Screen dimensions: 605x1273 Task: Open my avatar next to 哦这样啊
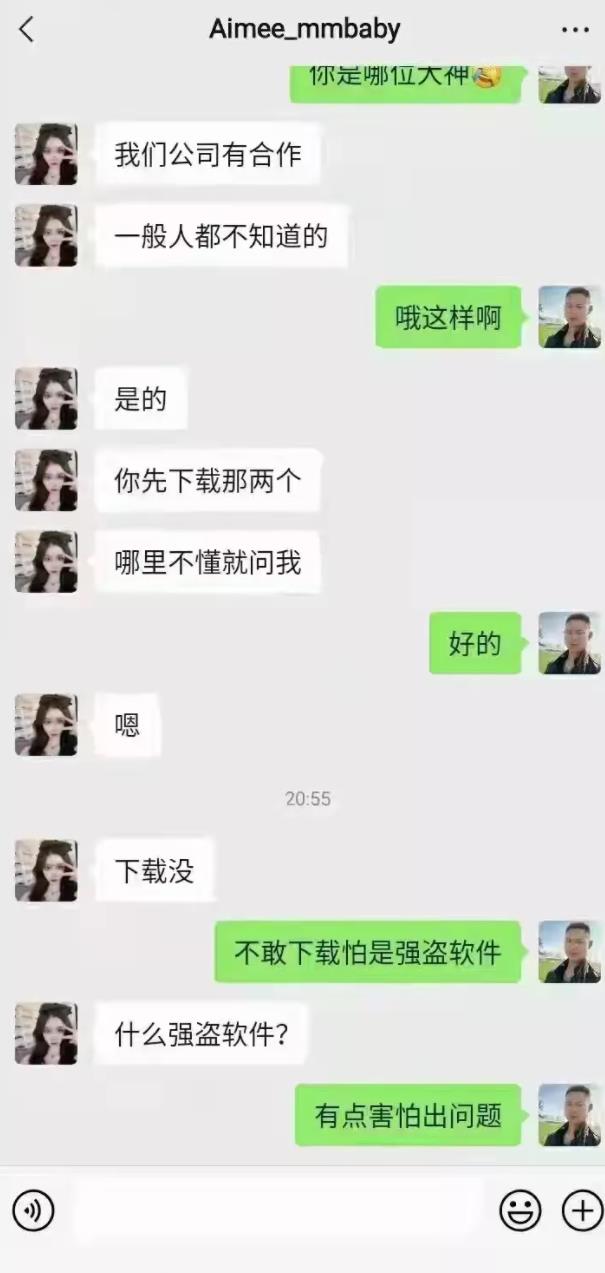[569, 317]
